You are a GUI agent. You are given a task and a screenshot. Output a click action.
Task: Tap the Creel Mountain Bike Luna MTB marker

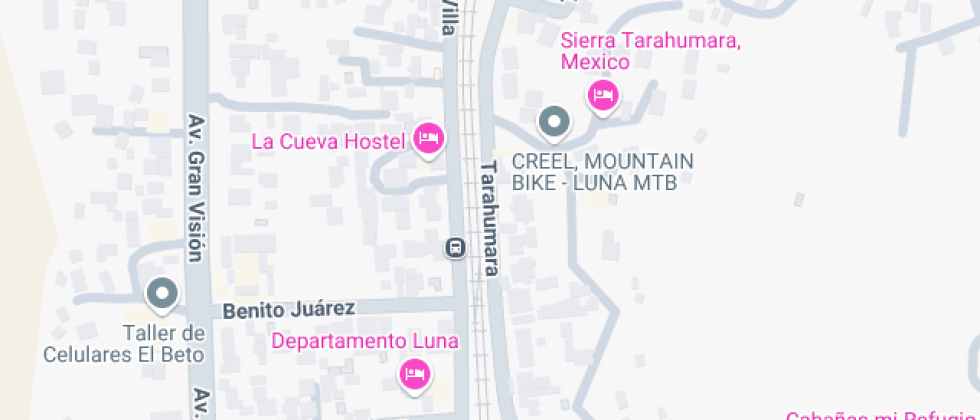[x=553, y=123]
